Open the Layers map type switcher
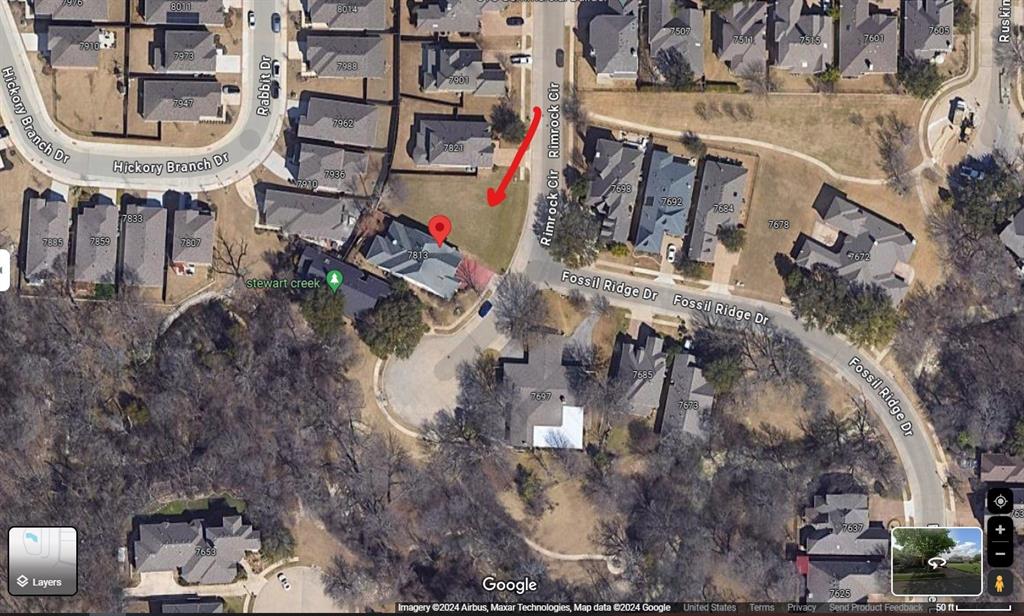Image resolution: width=1024 pixels, height=616 pixels. click(43, 561)
